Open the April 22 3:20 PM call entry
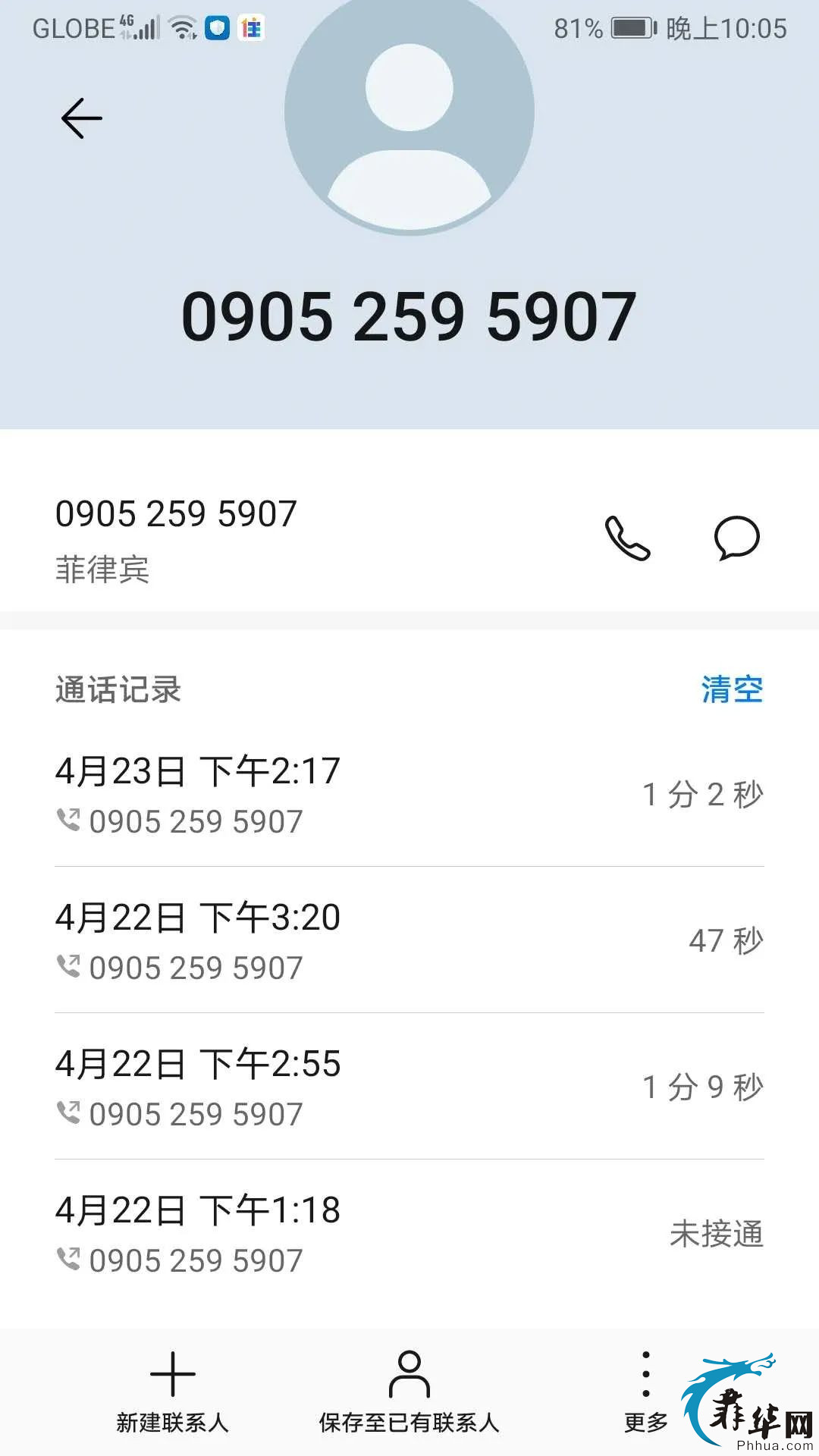This screenshot has width=819, height=1456. coord(409,940)
